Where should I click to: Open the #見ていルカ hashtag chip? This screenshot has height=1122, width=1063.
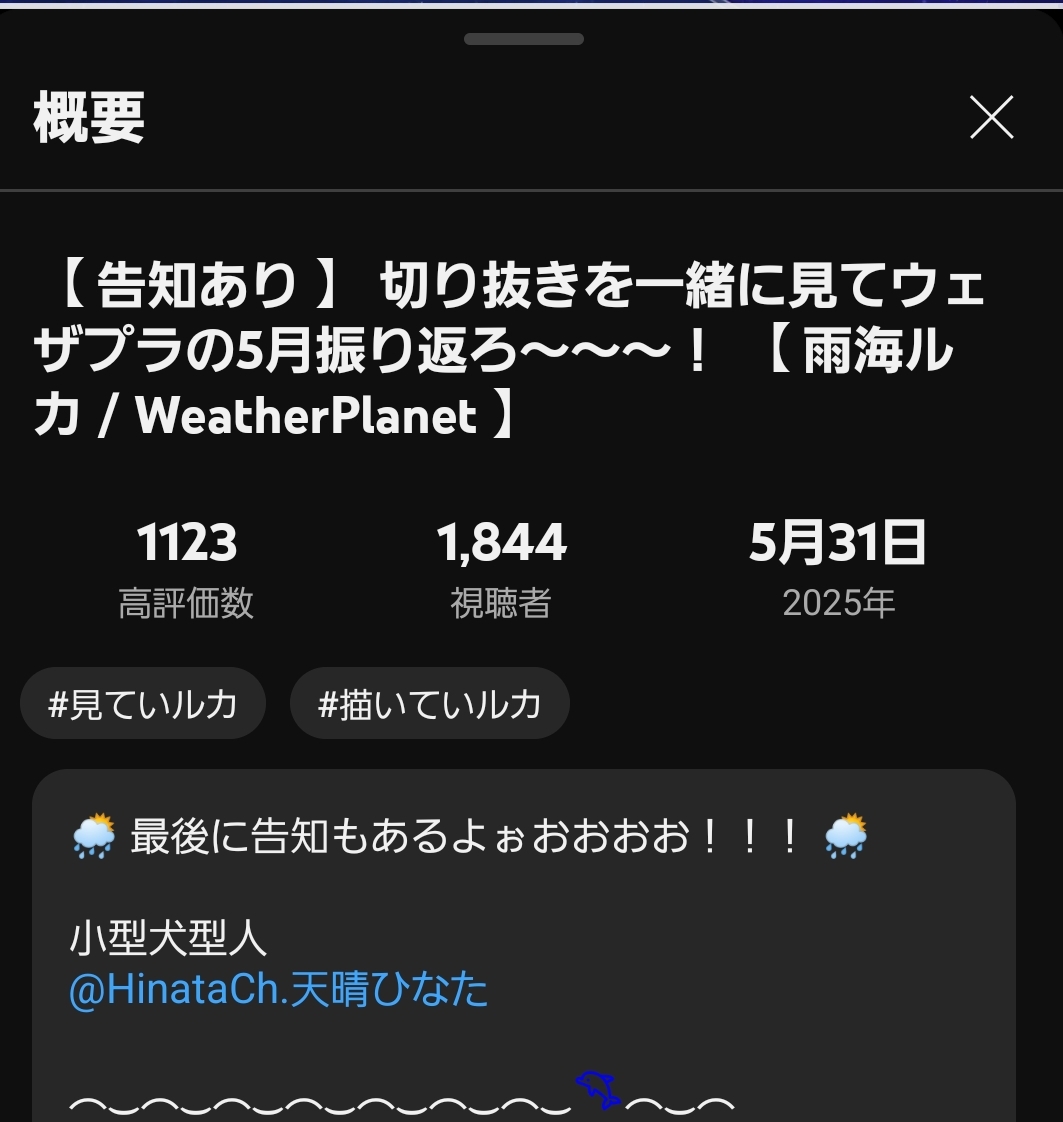(143, 704)
